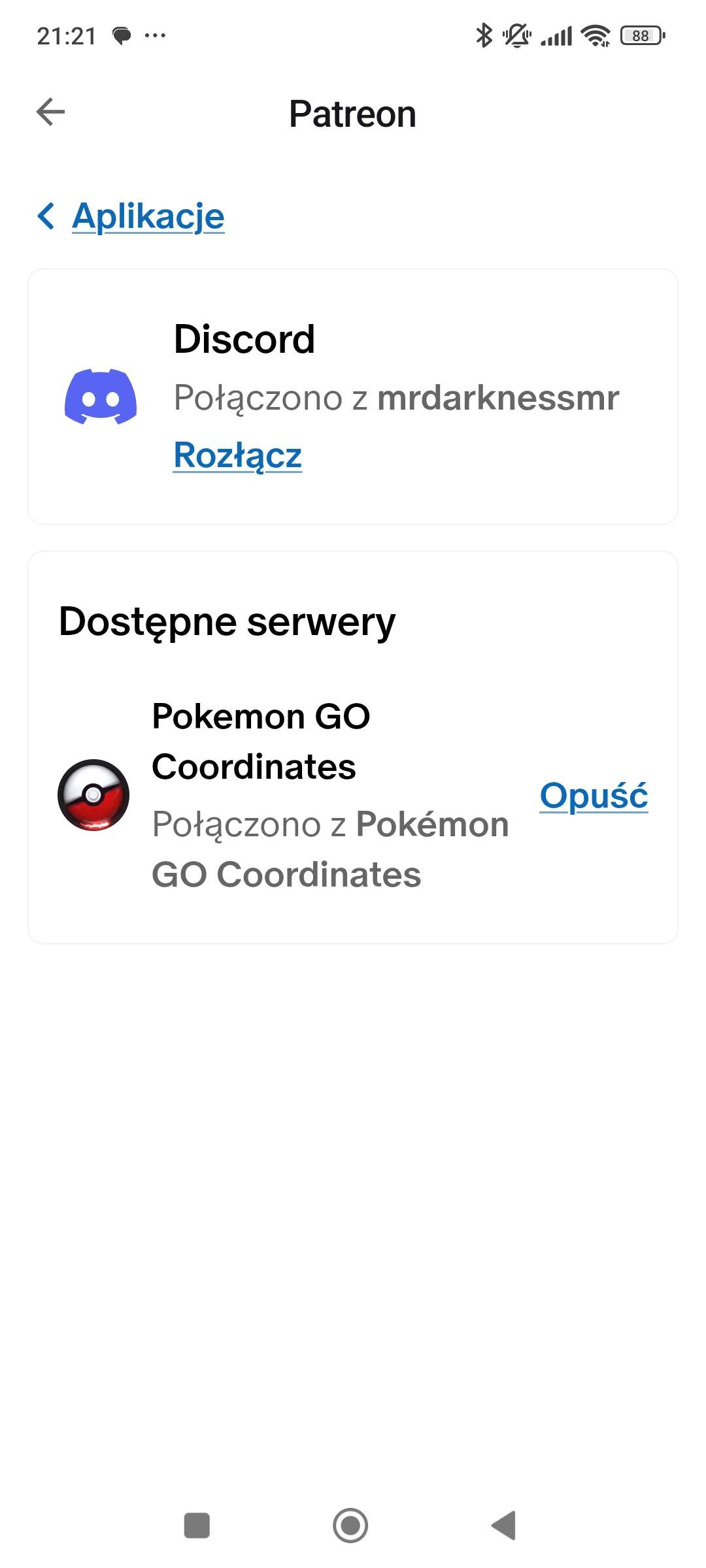706x1568 pixels.
Task: Open recent apps via the square button
Action: pyautogui.click(x=197, y=1526)
